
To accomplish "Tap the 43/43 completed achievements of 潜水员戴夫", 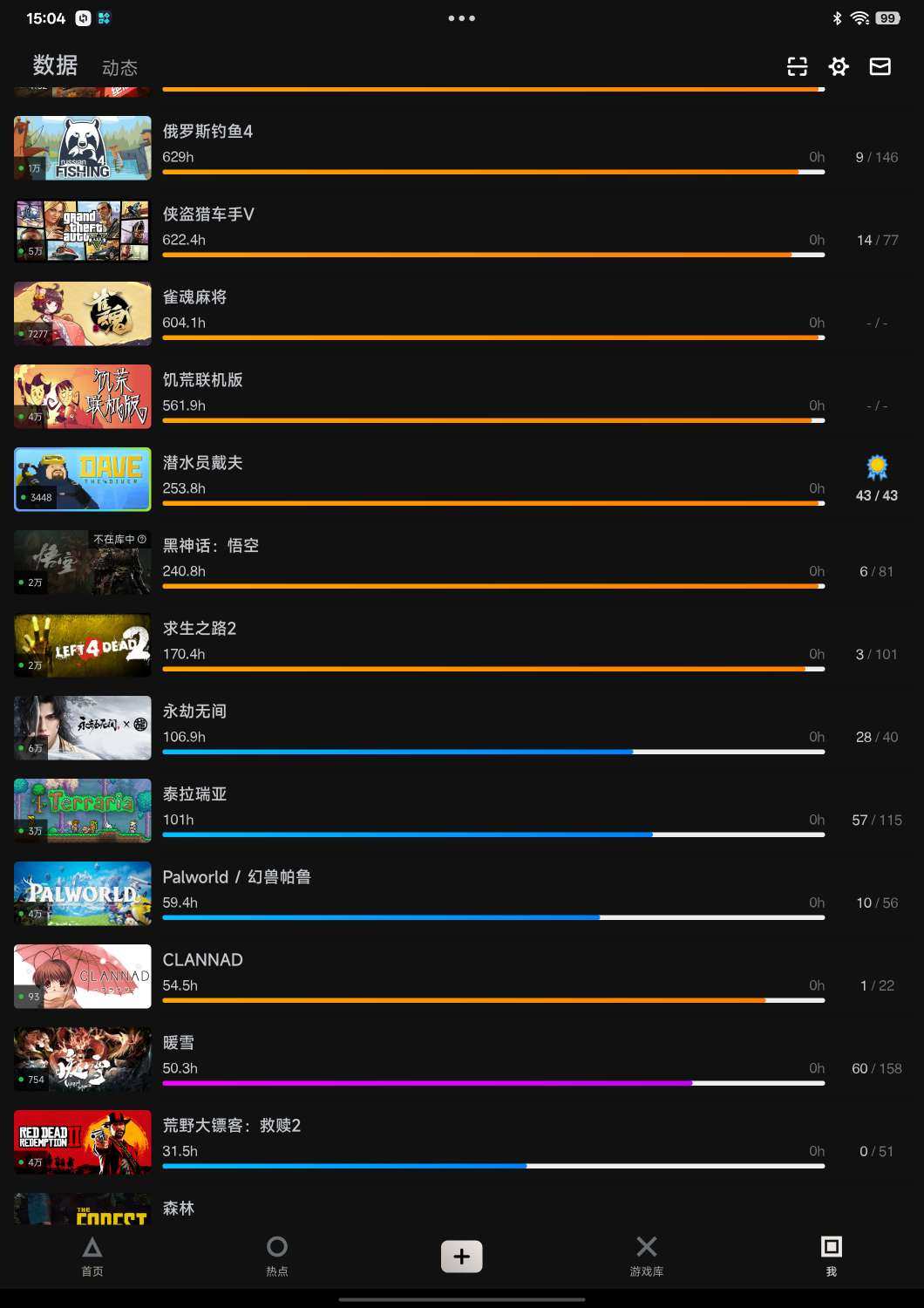I will 874,494.
